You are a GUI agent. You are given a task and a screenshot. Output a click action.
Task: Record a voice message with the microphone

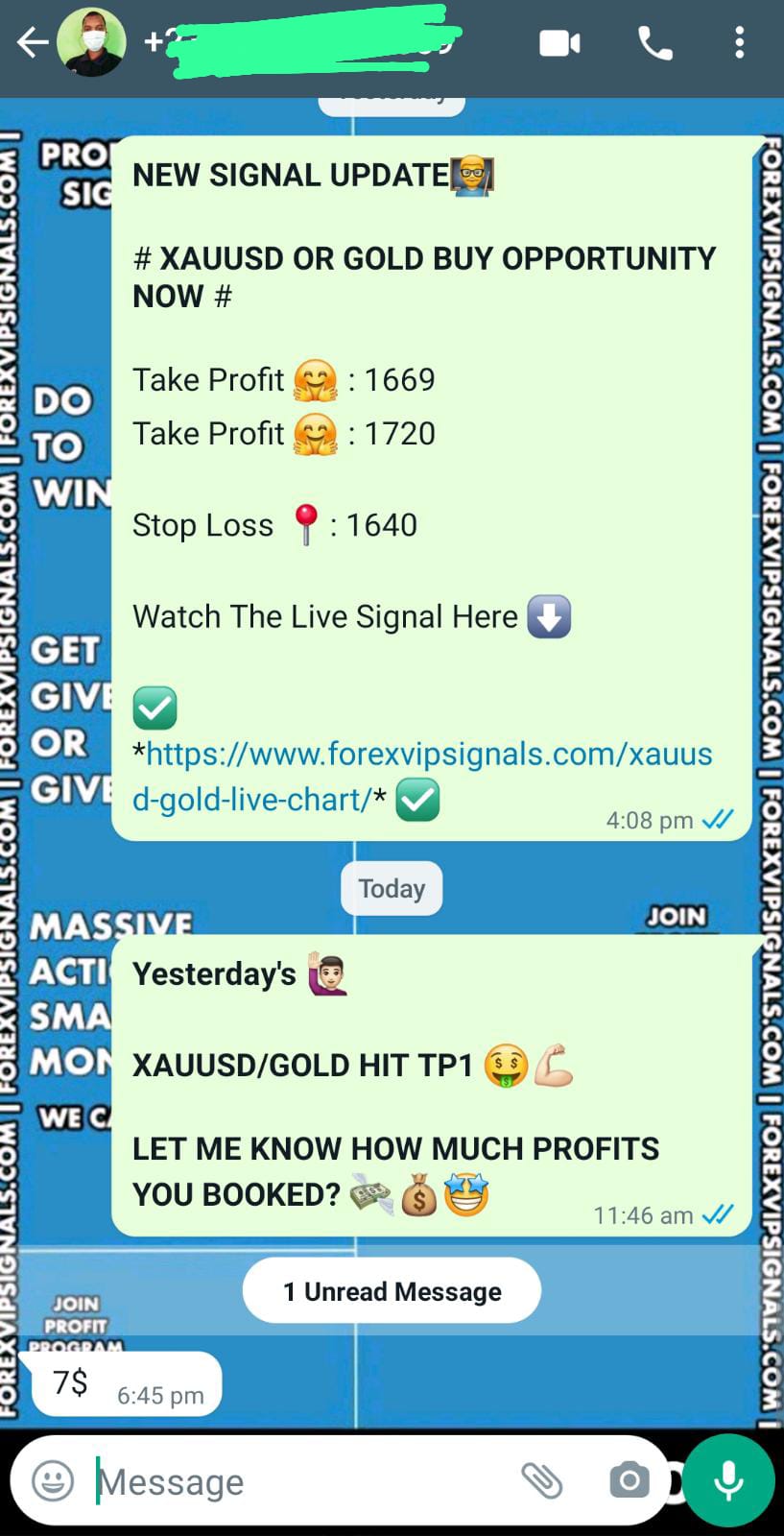point(728,1481)
